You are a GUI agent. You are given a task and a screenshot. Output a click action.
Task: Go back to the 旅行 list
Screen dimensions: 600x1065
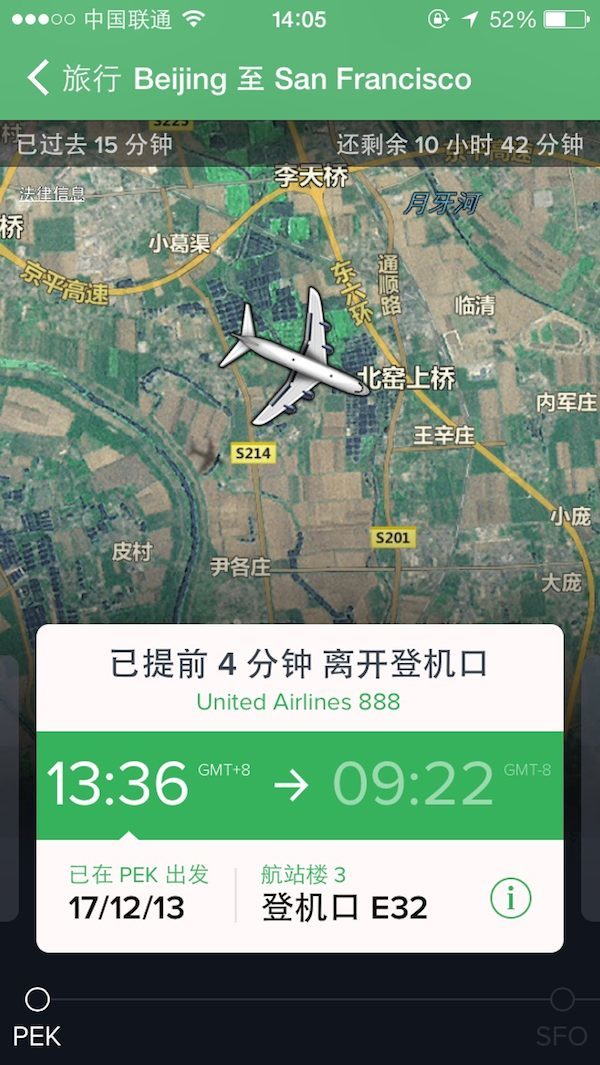(40, 78)
